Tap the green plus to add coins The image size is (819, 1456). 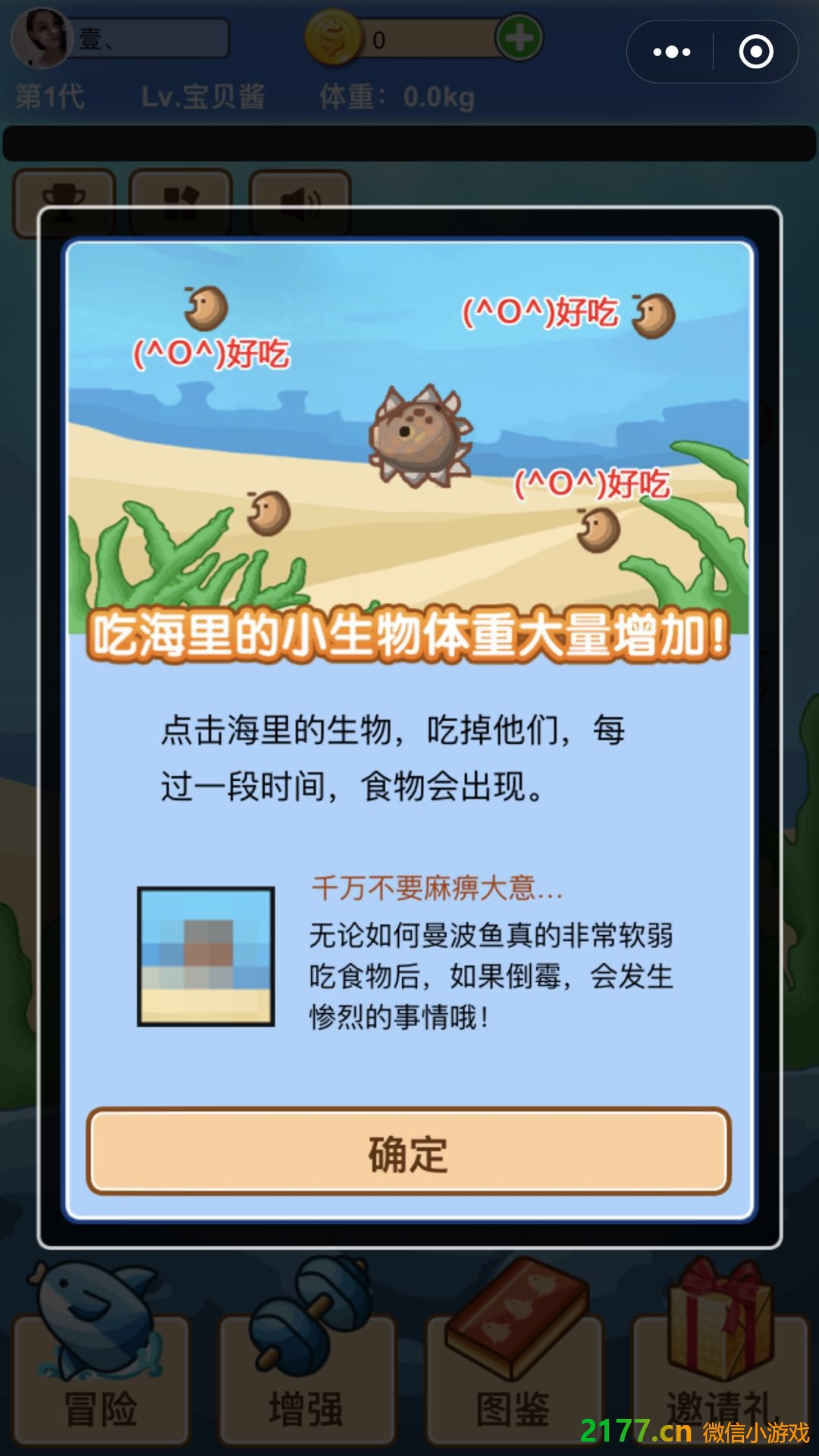(x=519, y=38)
